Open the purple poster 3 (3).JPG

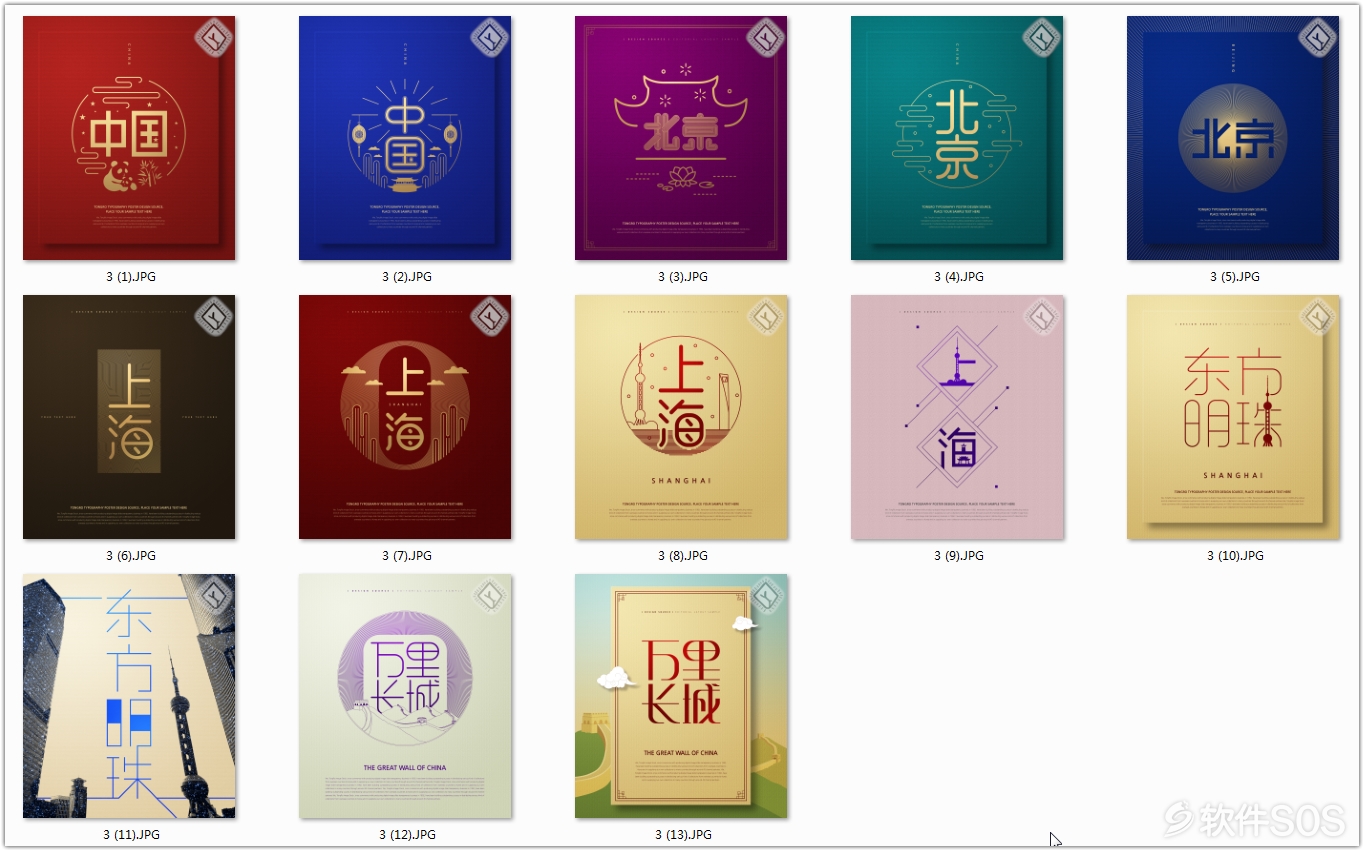[x=681, y=138]
